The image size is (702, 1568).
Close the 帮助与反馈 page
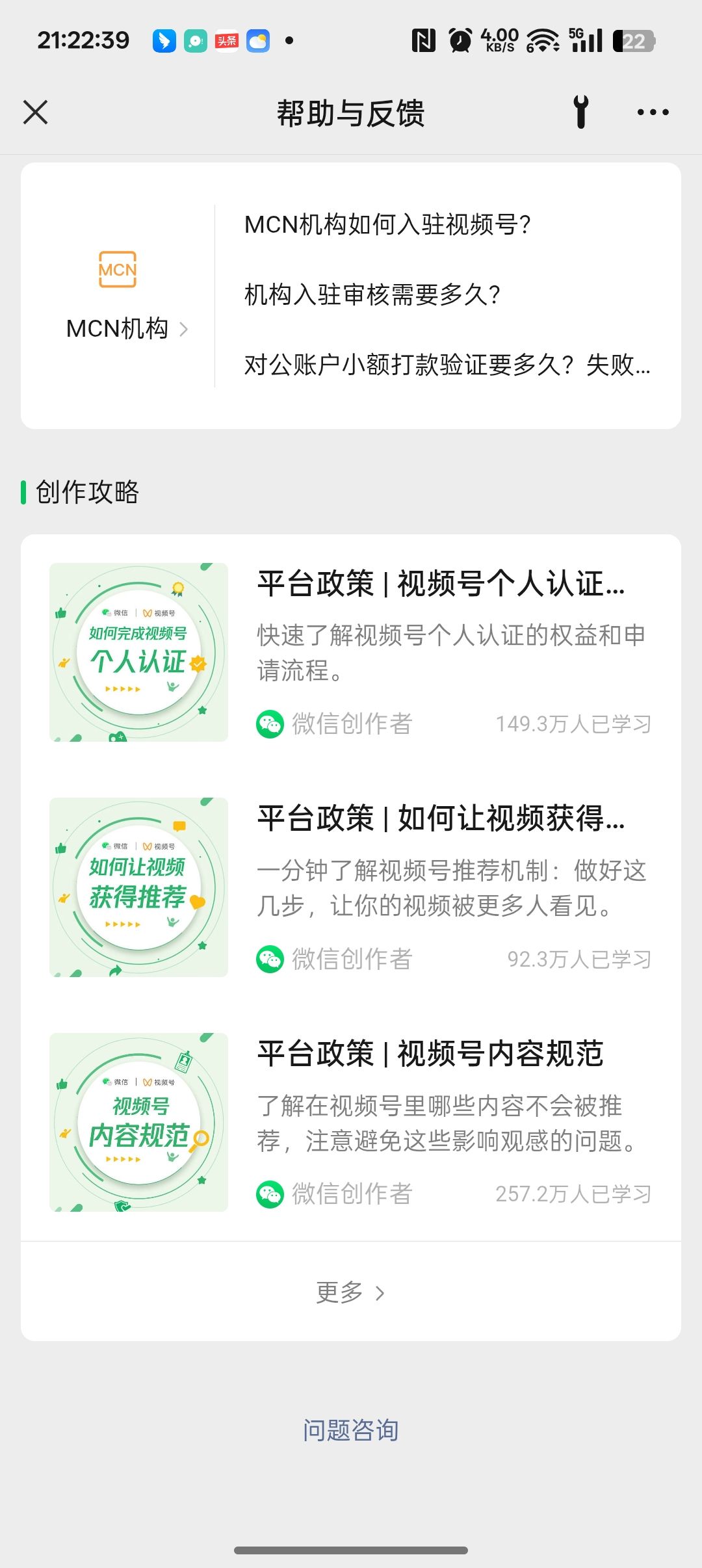coord(36,112)
